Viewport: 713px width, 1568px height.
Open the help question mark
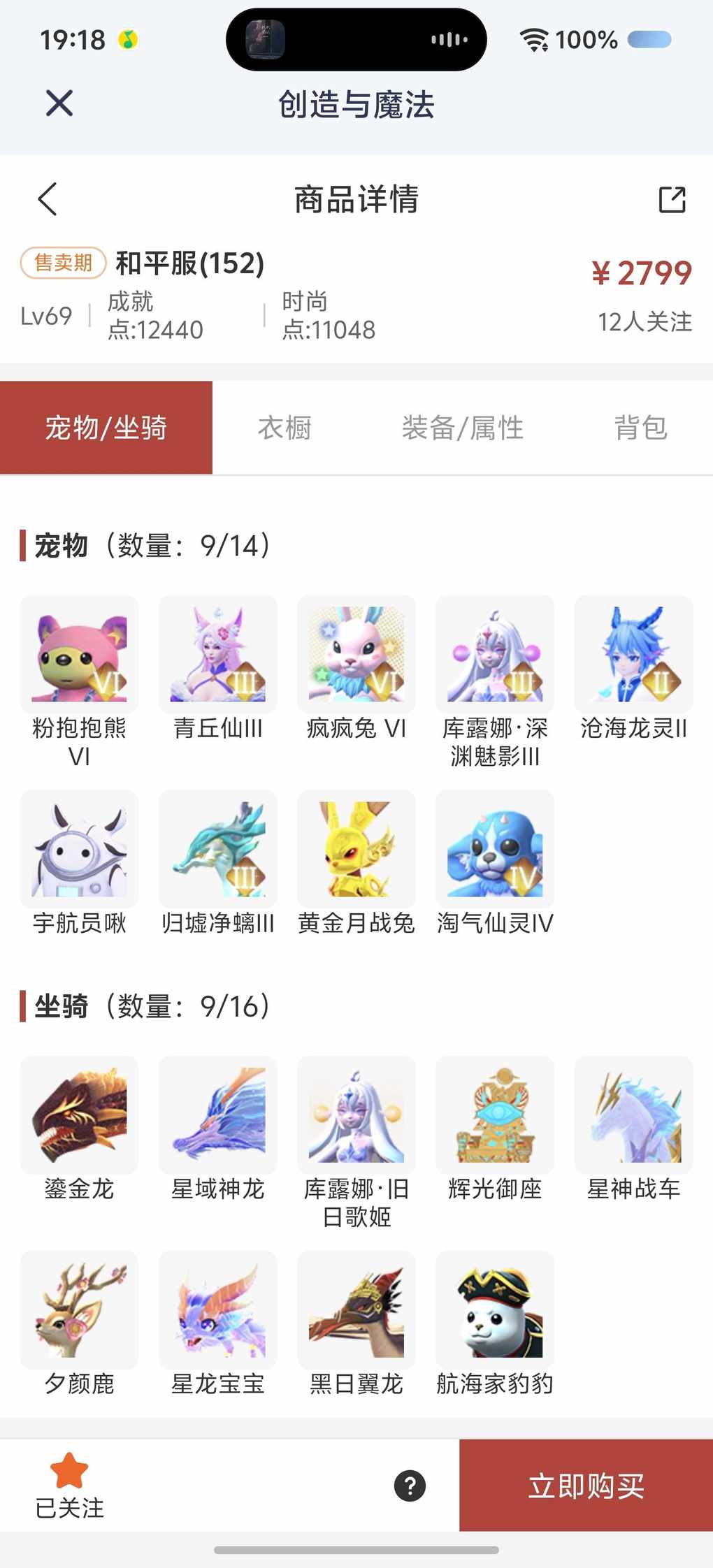(x=410, y=1486)
